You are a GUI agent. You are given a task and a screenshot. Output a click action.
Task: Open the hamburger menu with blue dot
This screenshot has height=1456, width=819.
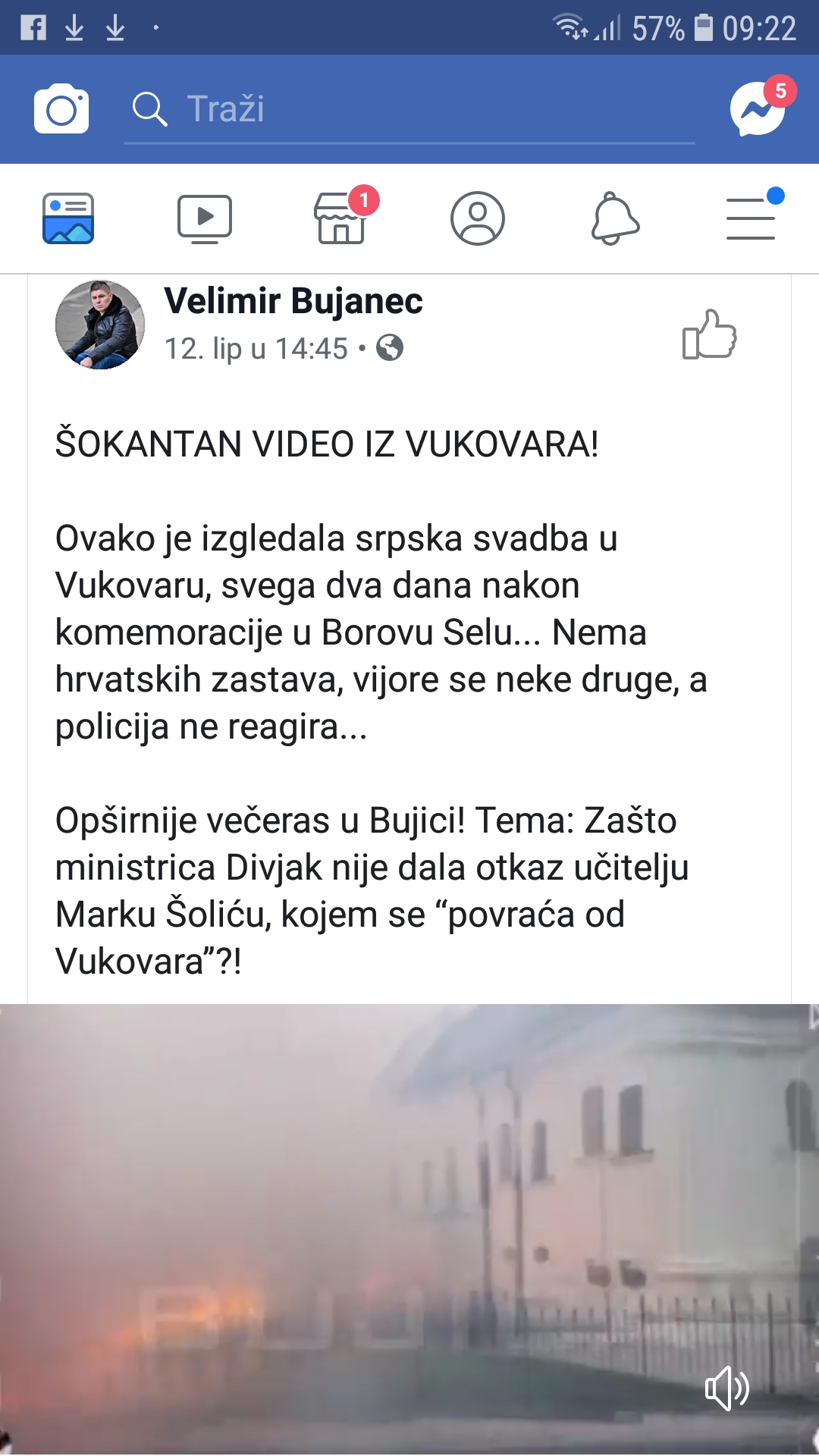point(751,218)
